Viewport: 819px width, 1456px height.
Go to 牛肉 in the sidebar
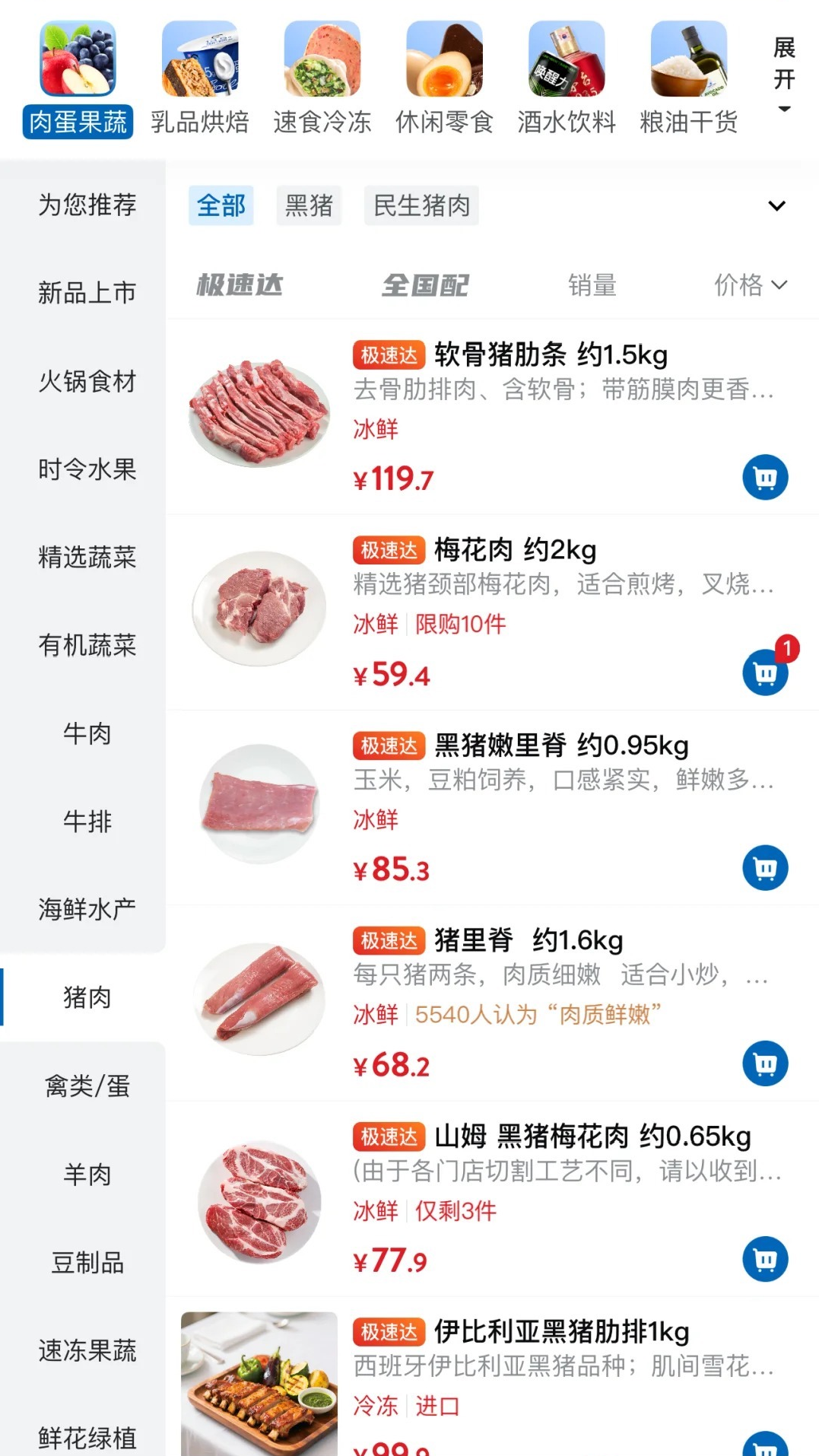coord(87,733)
